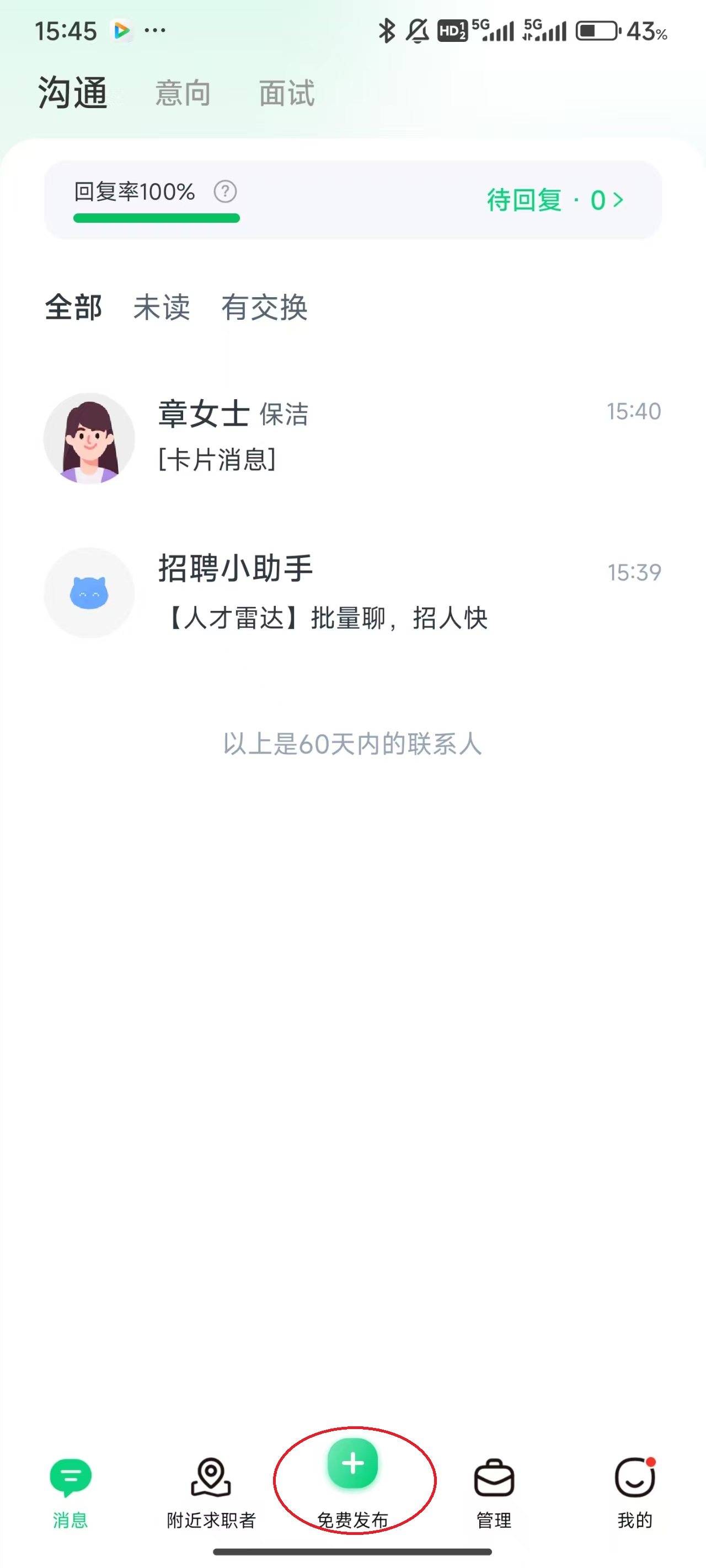The image size is (706, 1568).
Task: Select the 全部 all-messages filter
Action: pyautogui.click(x=72, y=309)
